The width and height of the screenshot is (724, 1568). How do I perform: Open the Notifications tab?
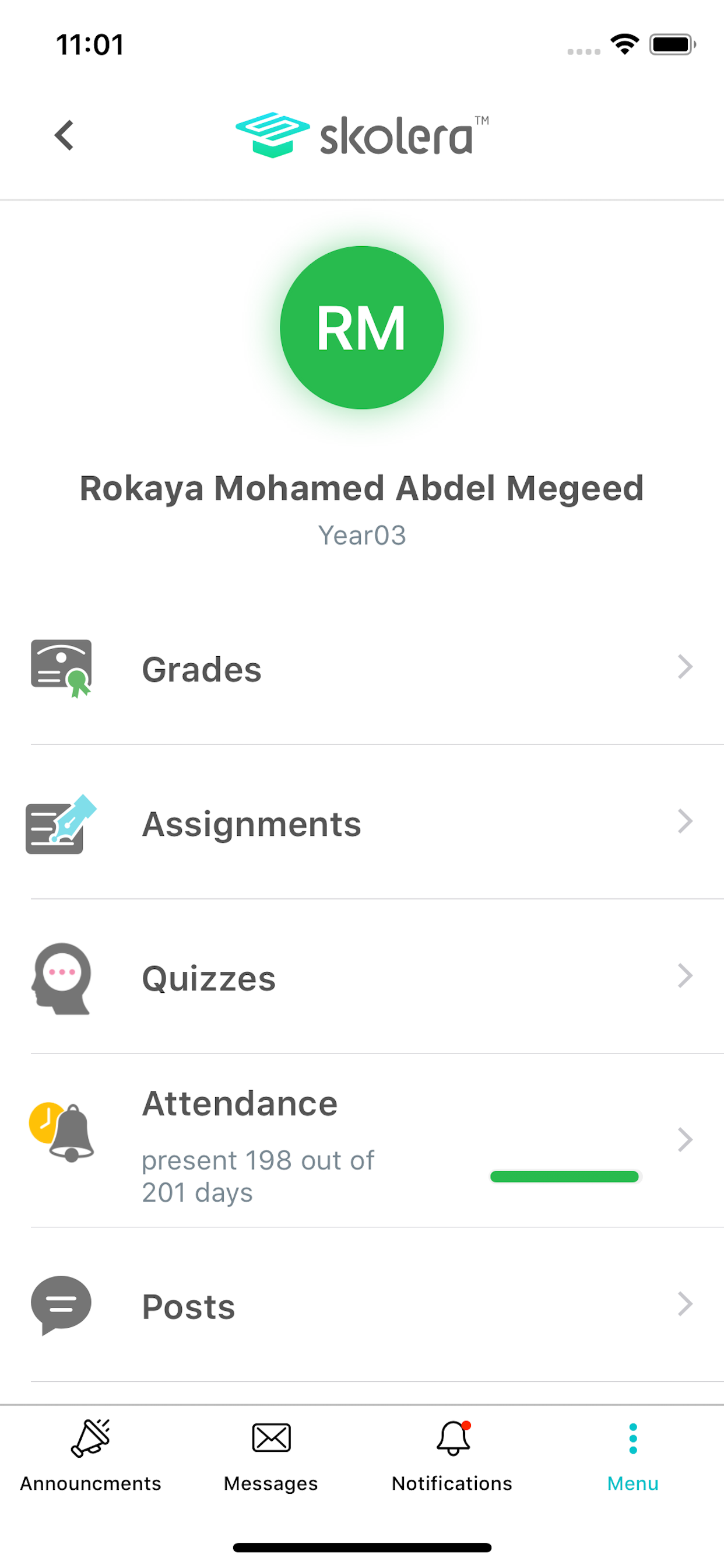click(x=452, y=1456)
